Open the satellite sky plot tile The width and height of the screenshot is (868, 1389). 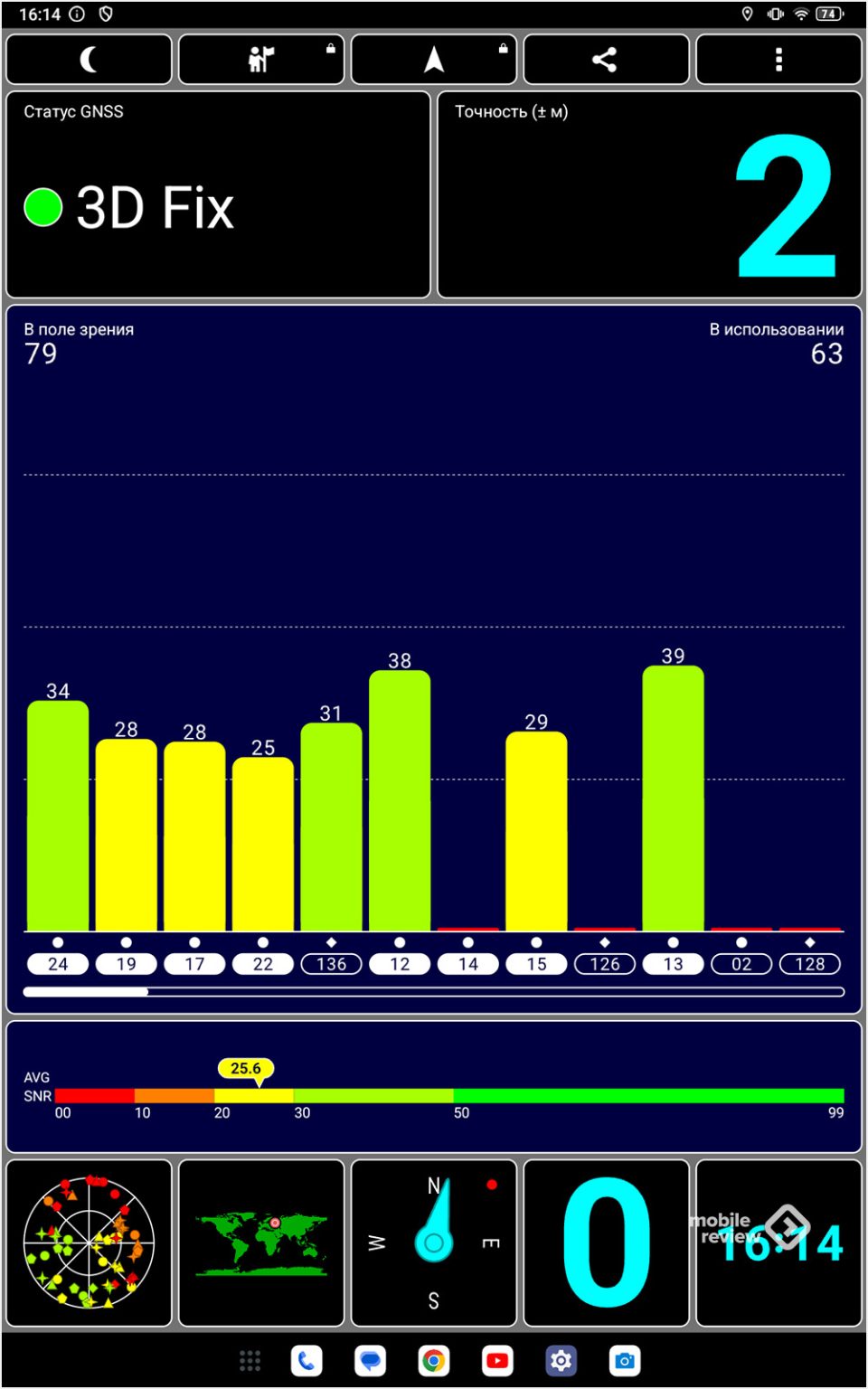coord(89,1243)
